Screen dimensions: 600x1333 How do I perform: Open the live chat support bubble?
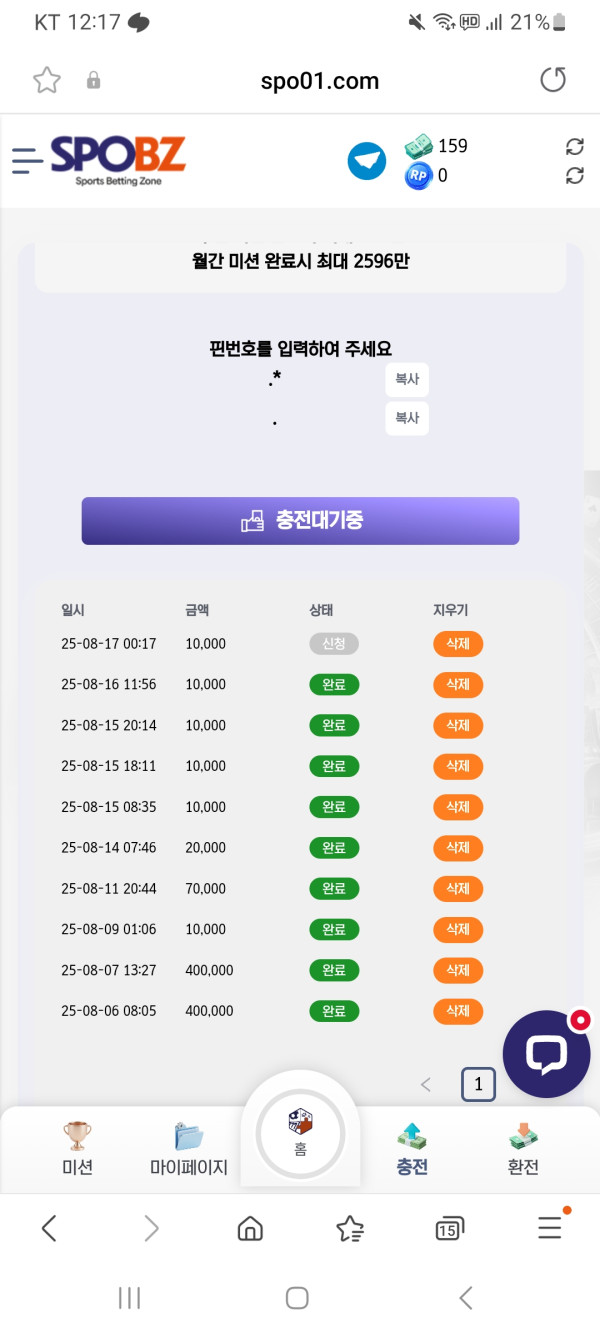[x=546, y=1053]
